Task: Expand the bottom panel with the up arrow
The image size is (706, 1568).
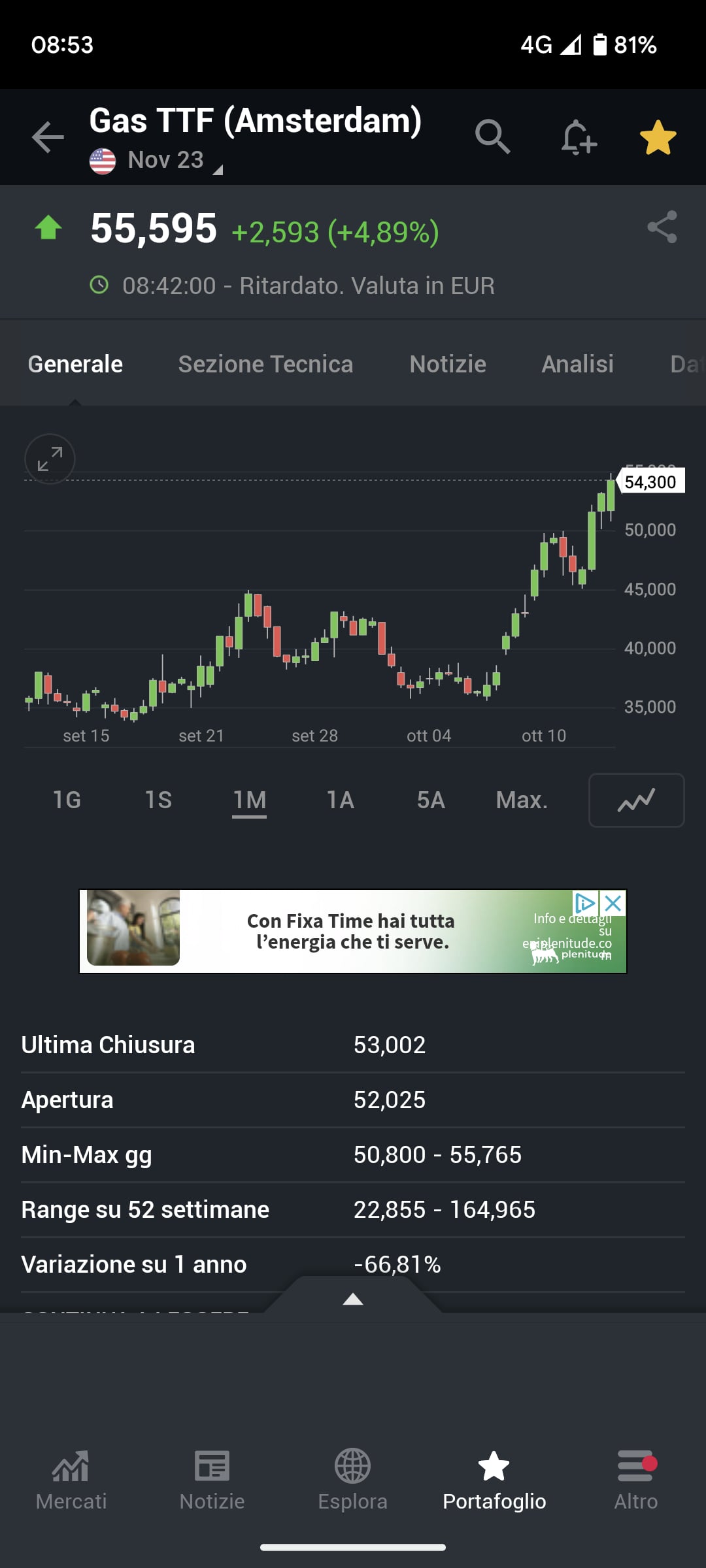Action: click(353, 1299)
